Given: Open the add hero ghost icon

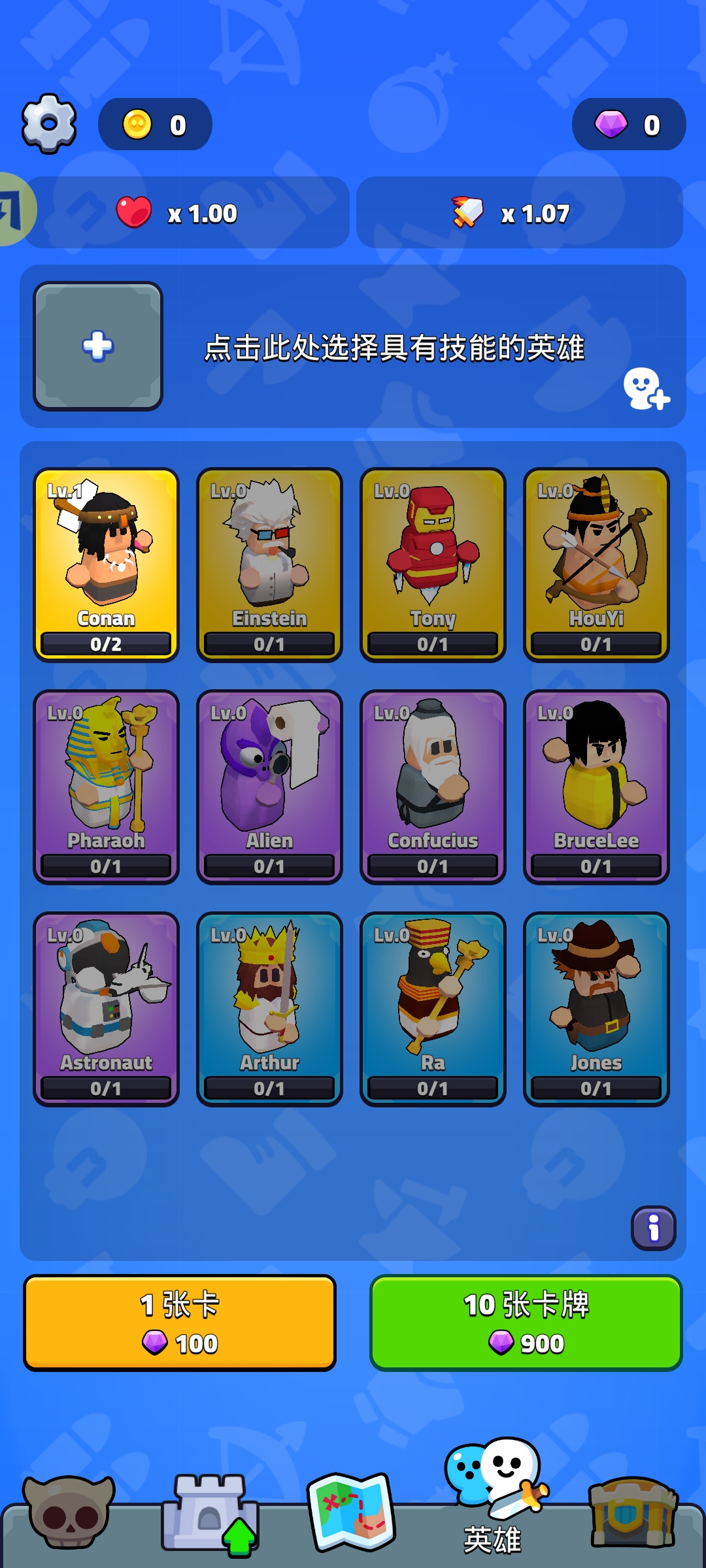Looking at the screenshot, I should click(x=646, y=389).
